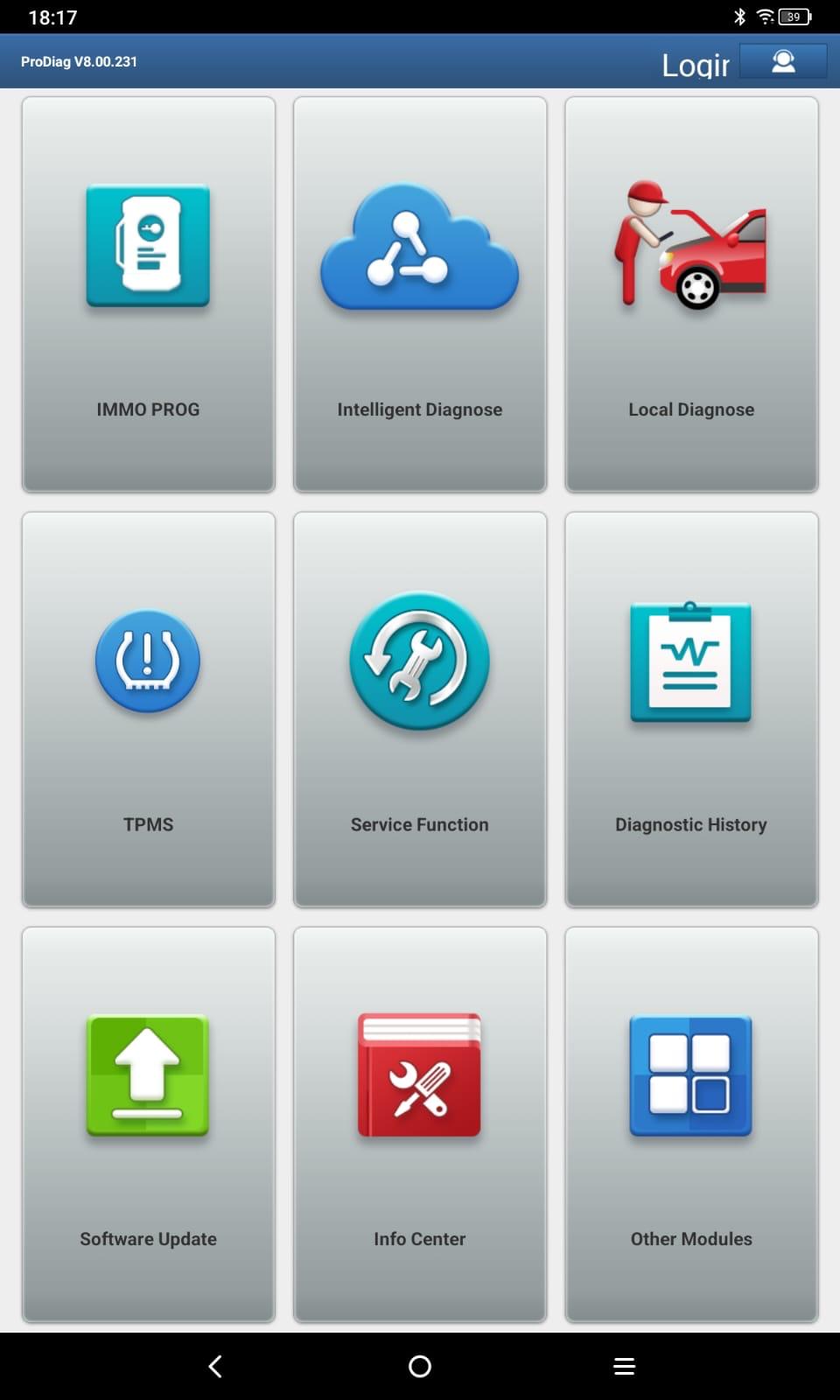
Task: View Diagnostic History
Action: tap(691, 709)
